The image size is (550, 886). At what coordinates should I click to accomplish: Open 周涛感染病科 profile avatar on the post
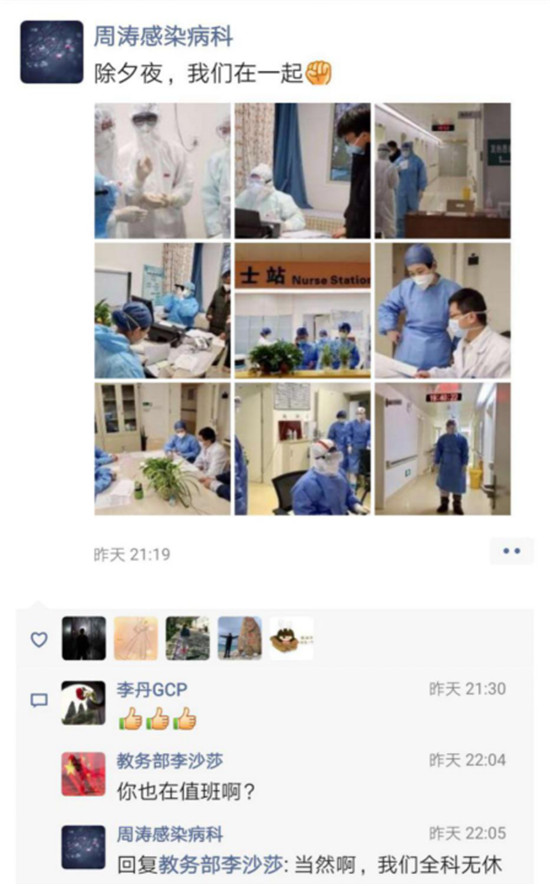tap(51, 52)
